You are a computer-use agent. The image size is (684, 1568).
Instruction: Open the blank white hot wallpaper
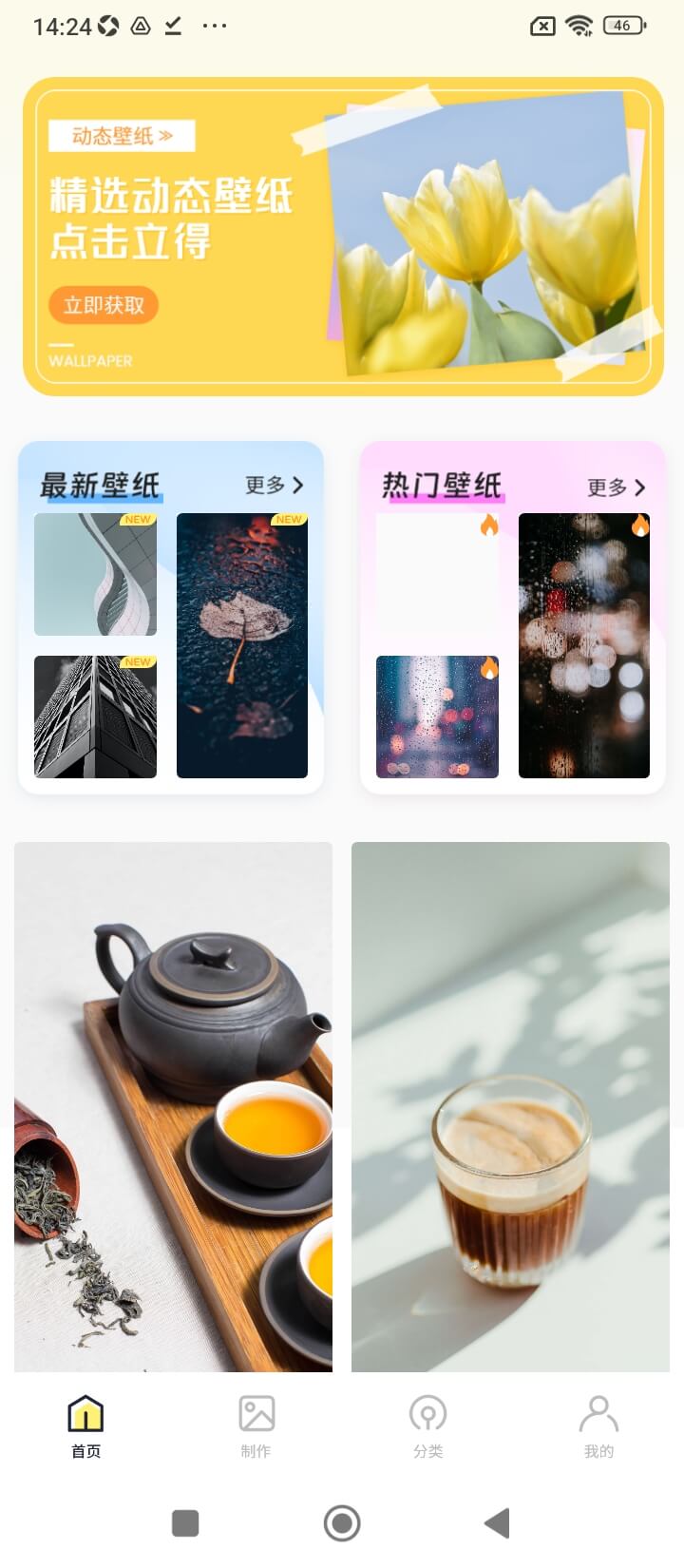[x=437, y=574]
